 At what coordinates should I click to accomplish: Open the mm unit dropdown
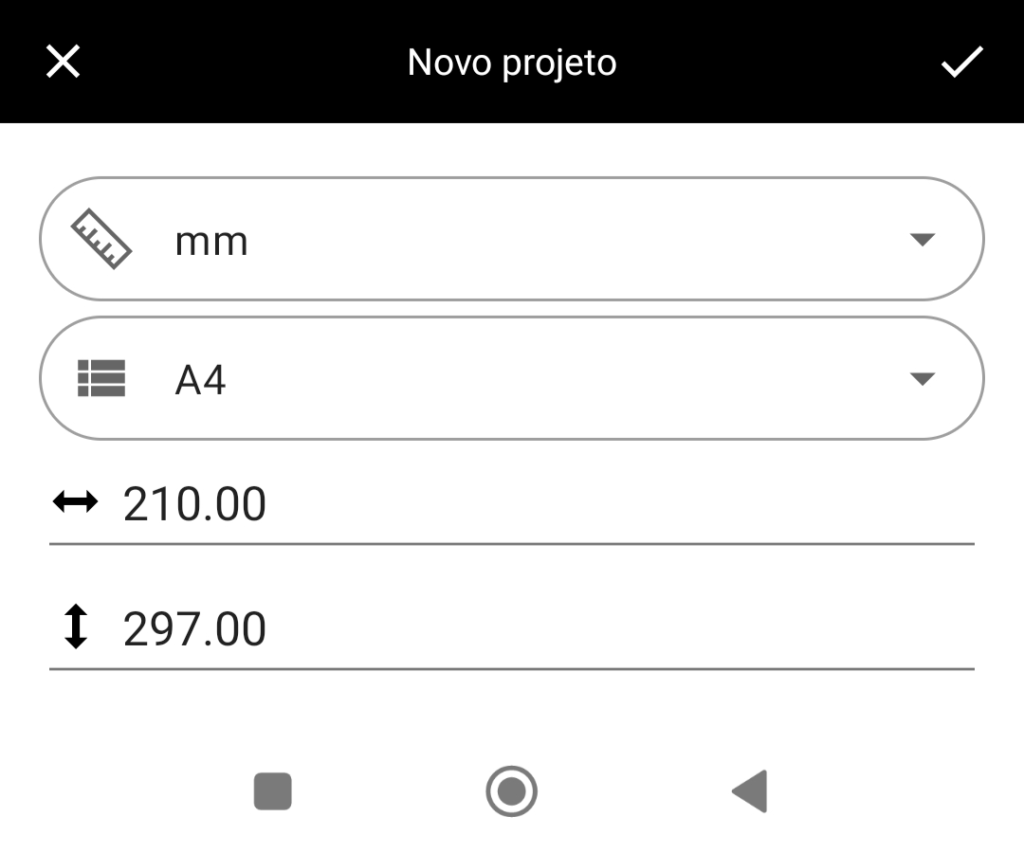[511, 240]
